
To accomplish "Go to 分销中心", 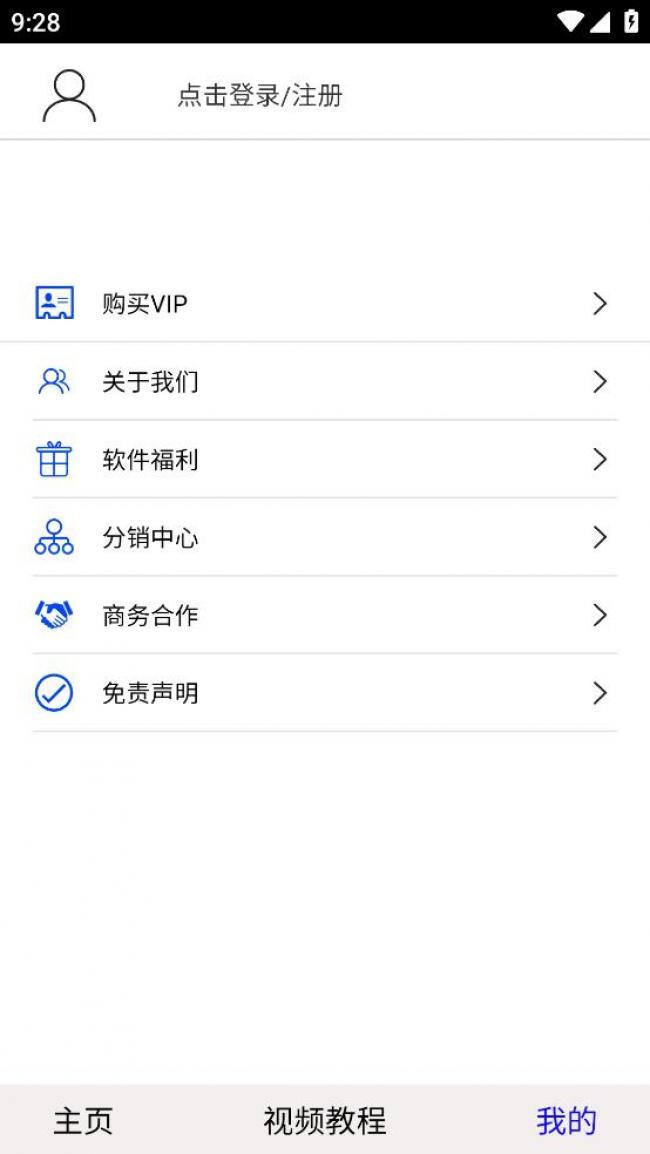I will (324, 538).
